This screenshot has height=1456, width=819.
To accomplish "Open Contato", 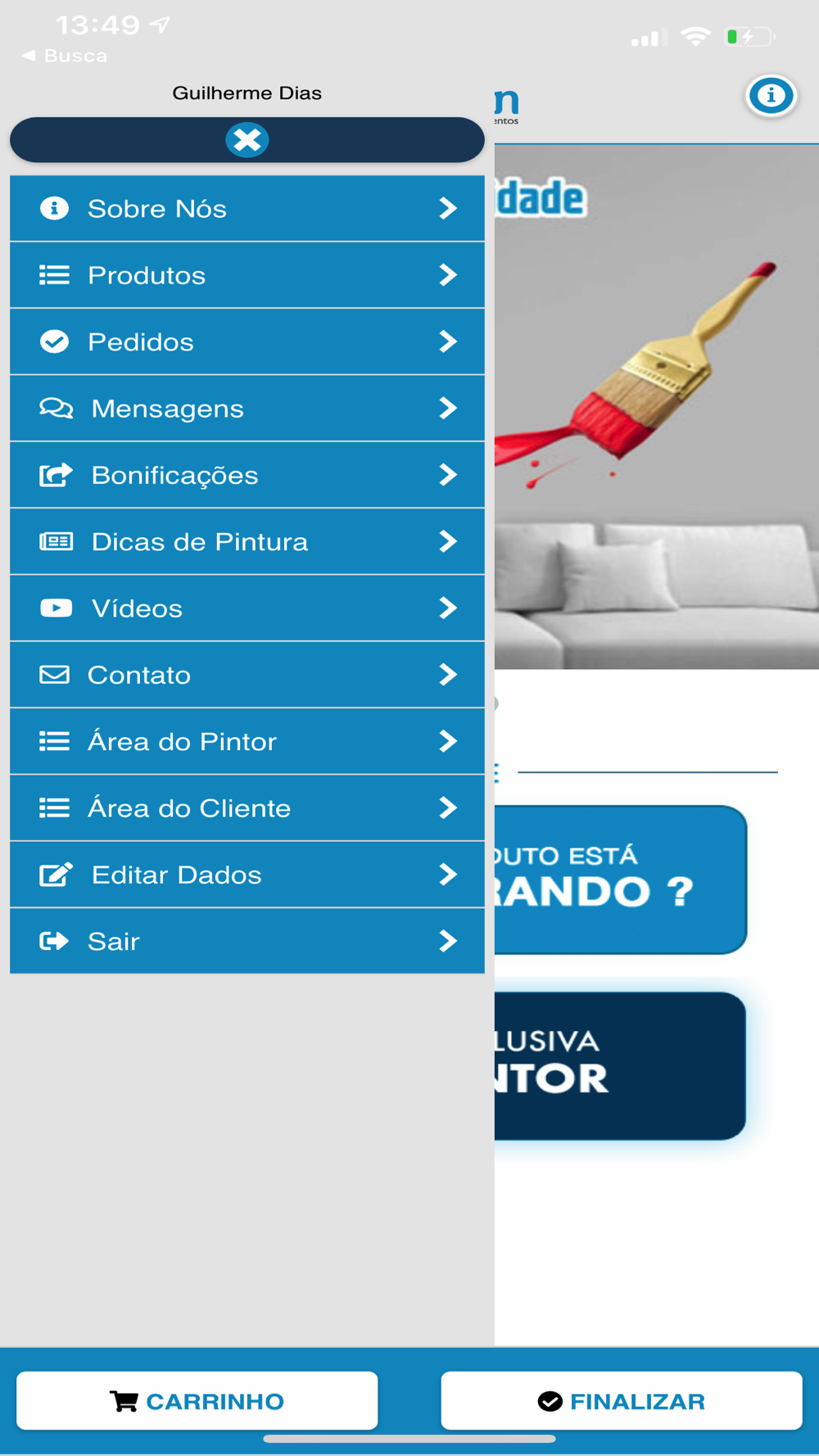I will click(x=247, y=675).
